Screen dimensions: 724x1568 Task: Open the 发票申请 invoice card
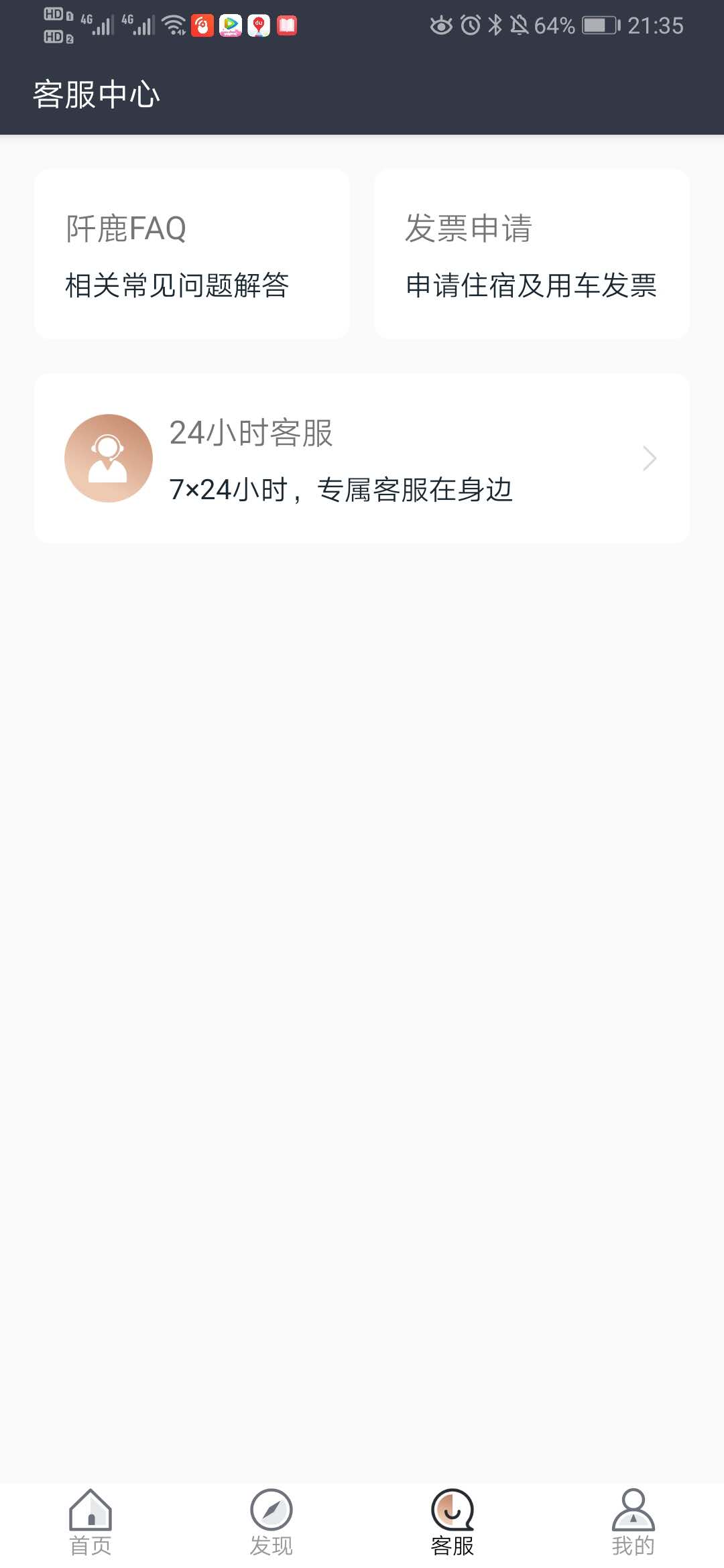click(x=532, y=255)
